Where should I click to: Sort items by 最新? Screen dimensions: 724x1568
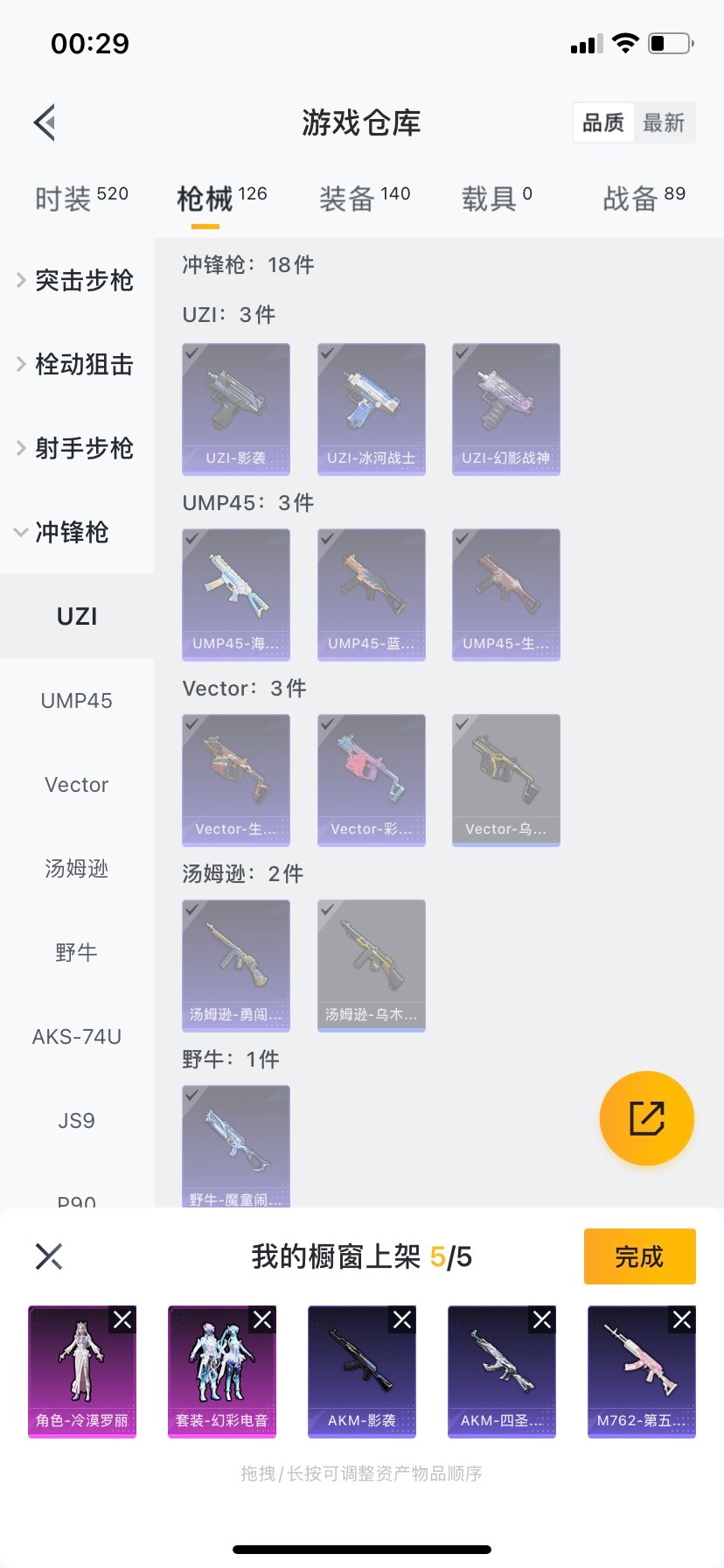tap(664, 122)
